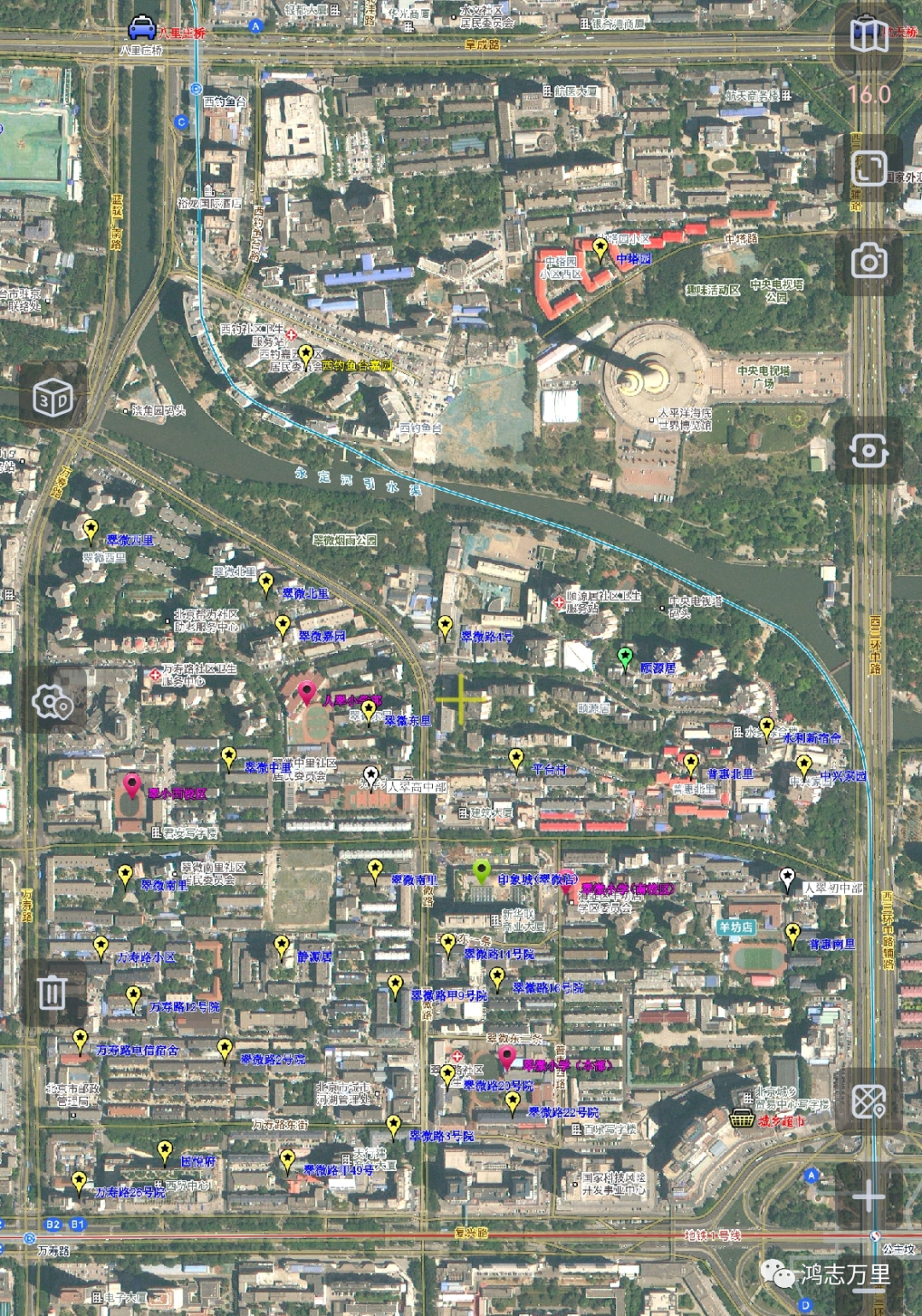Tap the 城乡超市 shopping basket marker

point(741,1118)
